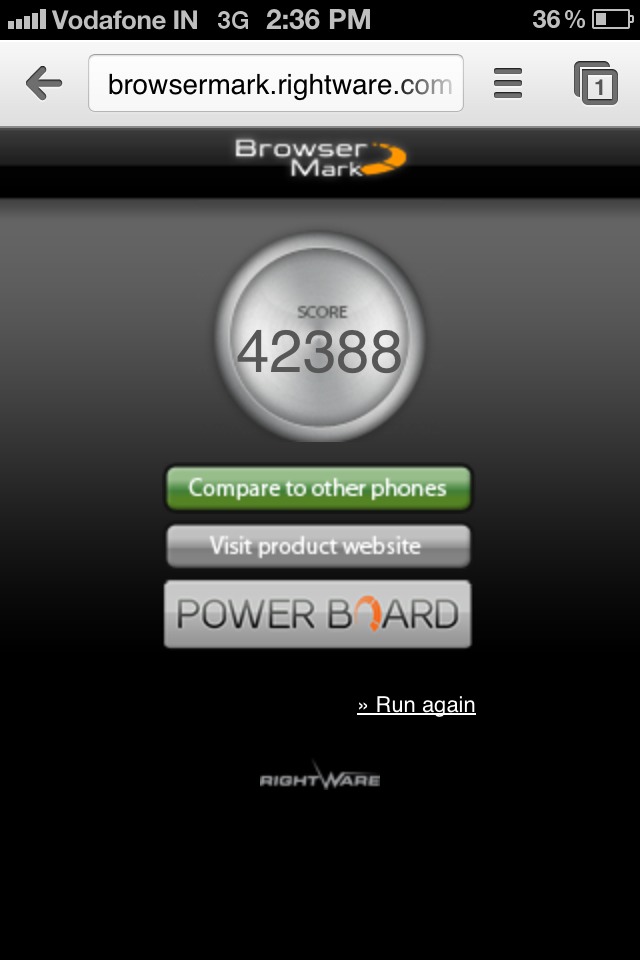Tap the Run again link
640x960 pixels.
point(416,705)
